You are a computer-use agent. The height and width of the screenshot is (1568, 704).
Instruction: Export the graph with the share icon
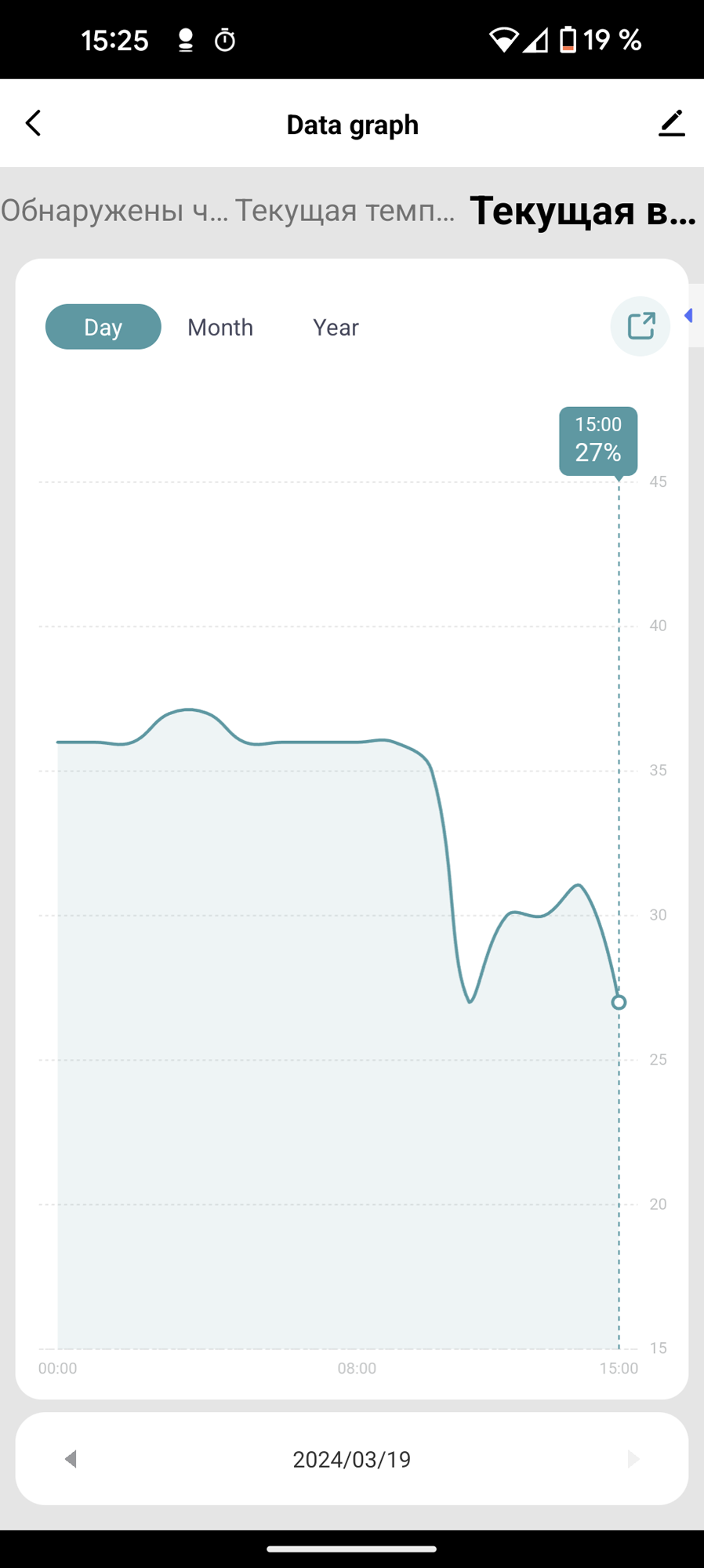click(640, 326)
